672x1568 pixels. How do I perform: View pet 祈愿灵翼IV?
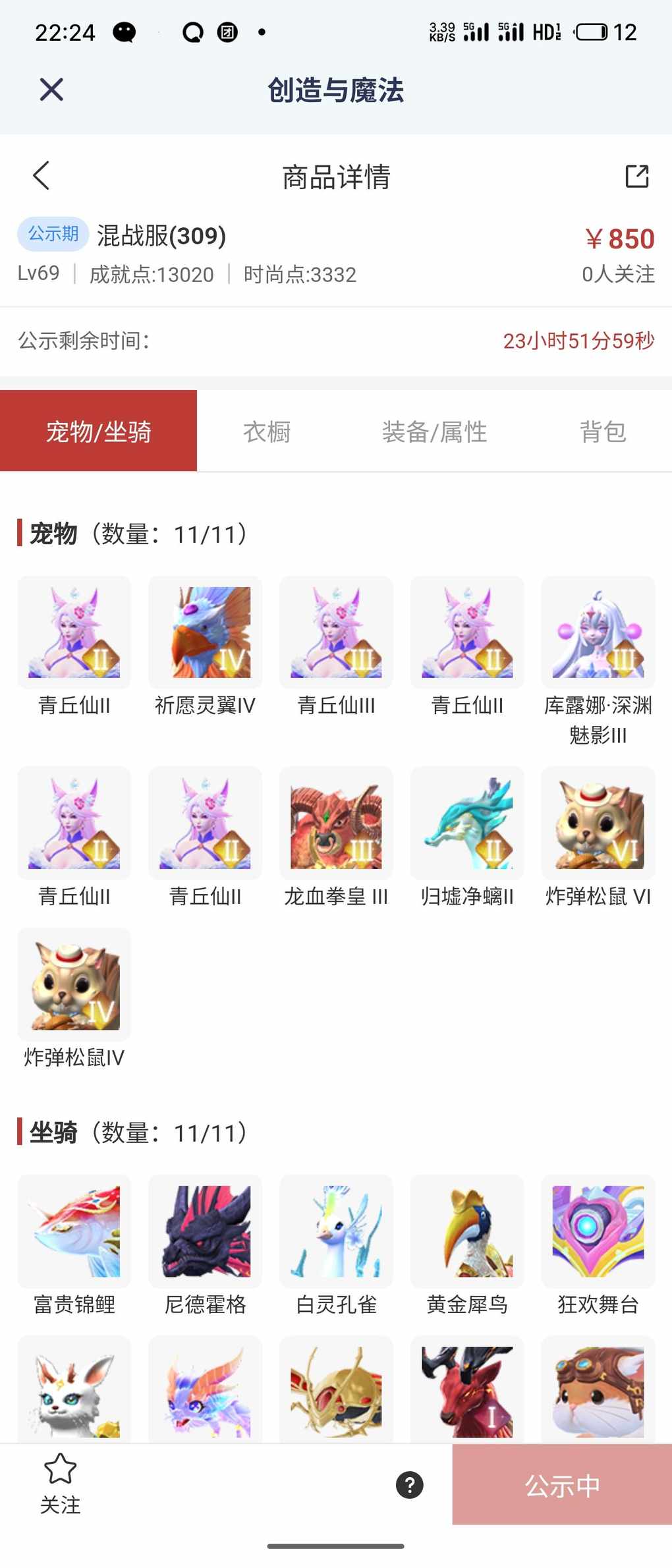(x=205, y=633)
